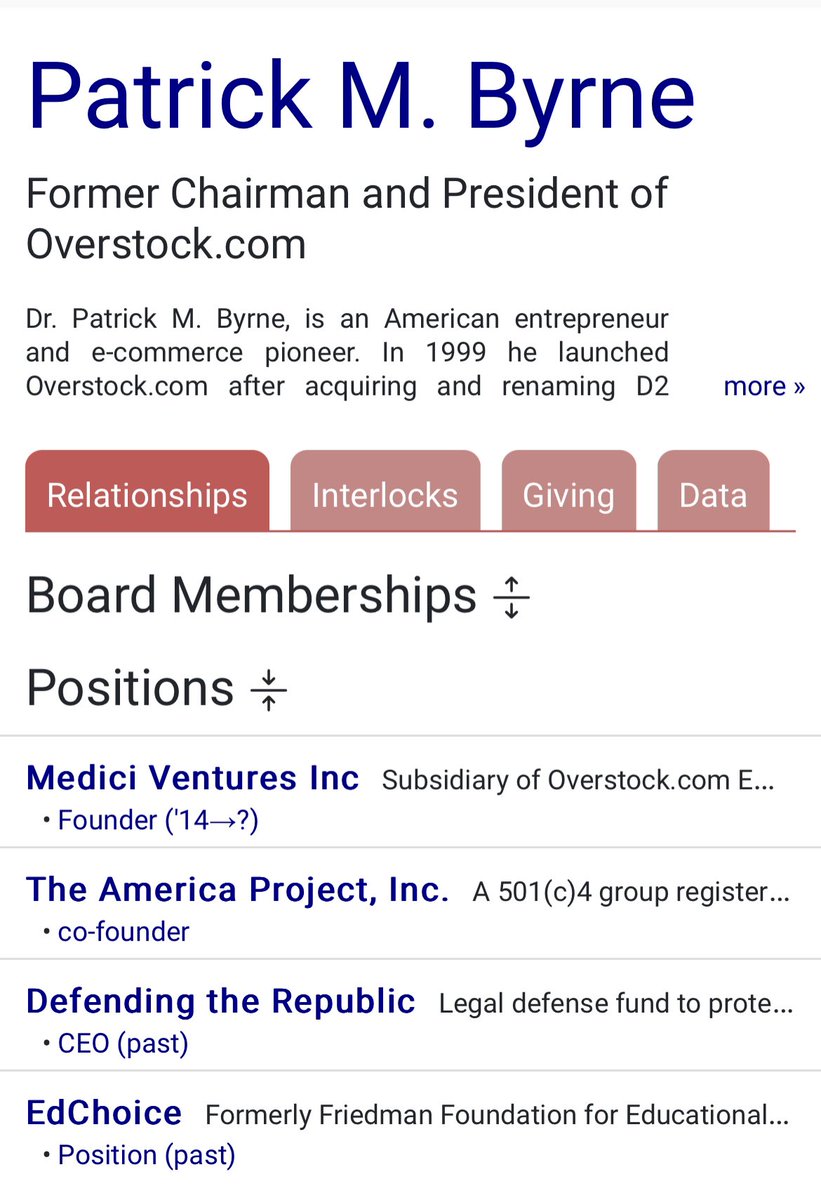The height and width of the screenshot is (1200, 821).
Task: Select the Data tab
Action: click(712, 495)
